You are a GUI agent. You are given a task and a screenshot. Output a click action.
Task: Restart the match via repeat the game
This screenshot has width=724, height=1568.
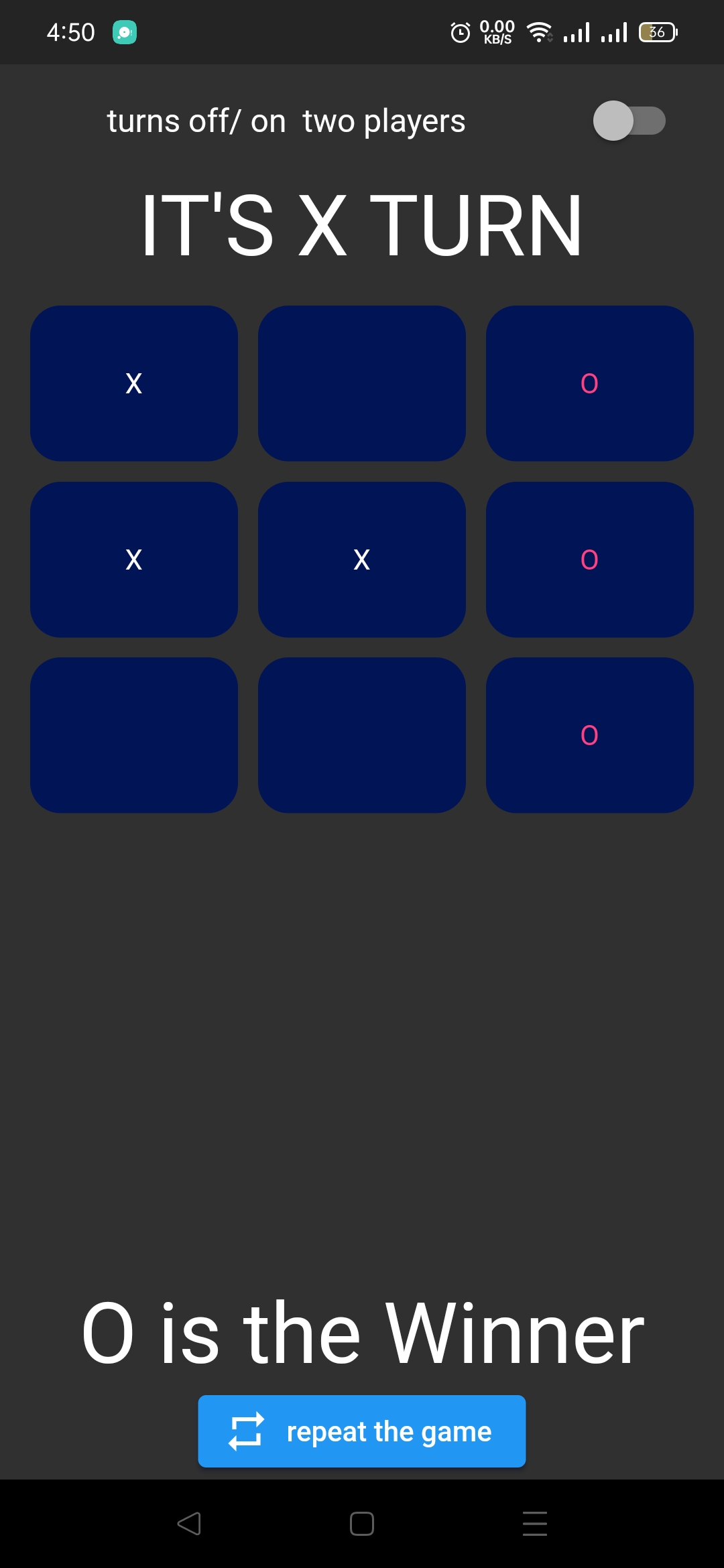[361, 1431]
